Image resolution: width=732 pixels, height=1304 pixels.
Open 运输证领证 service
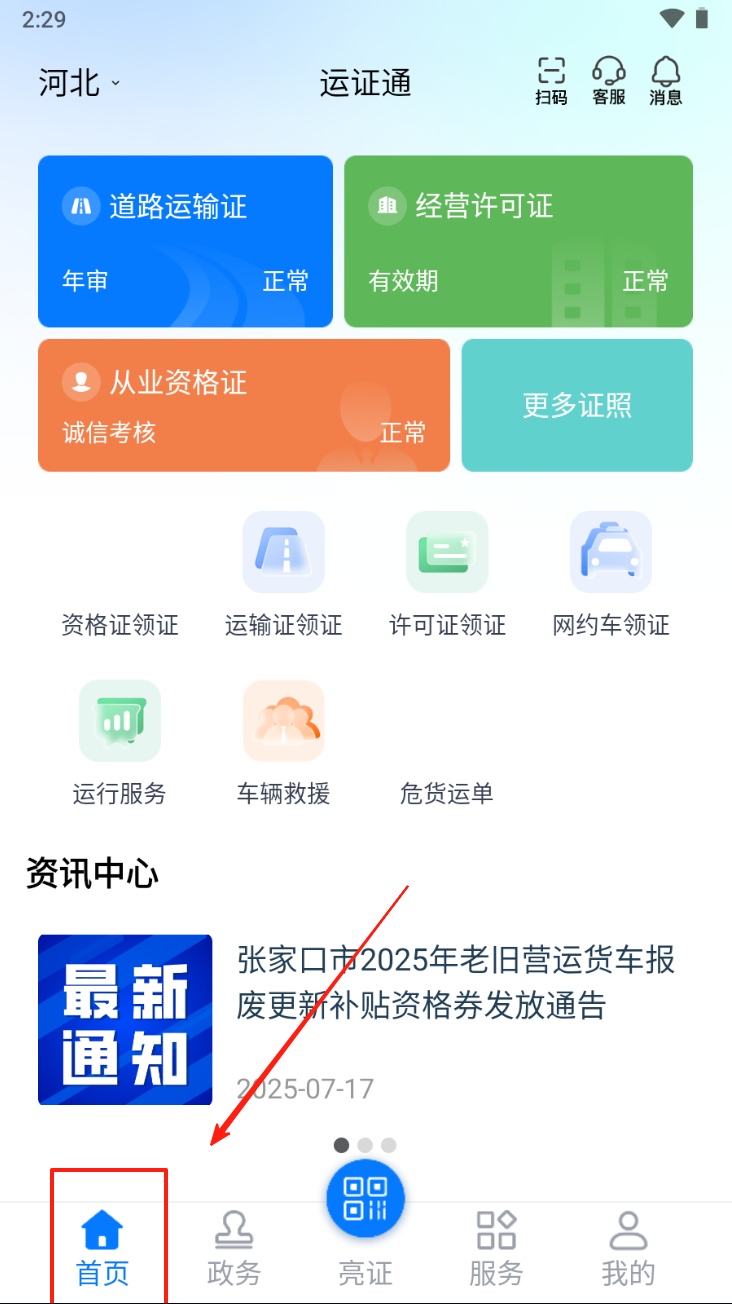(284, 575)
